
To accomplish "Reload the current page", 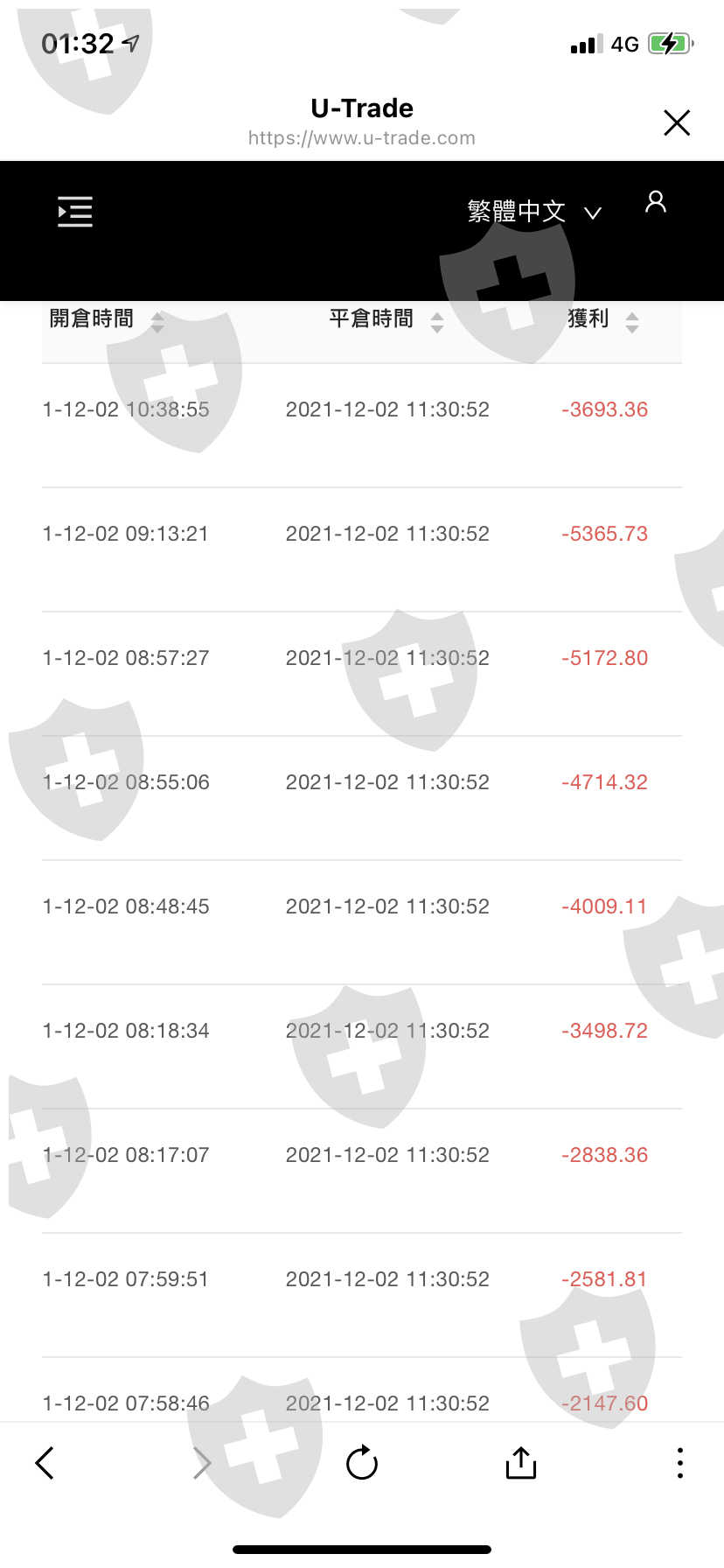I will click(x=362, y=1463).
